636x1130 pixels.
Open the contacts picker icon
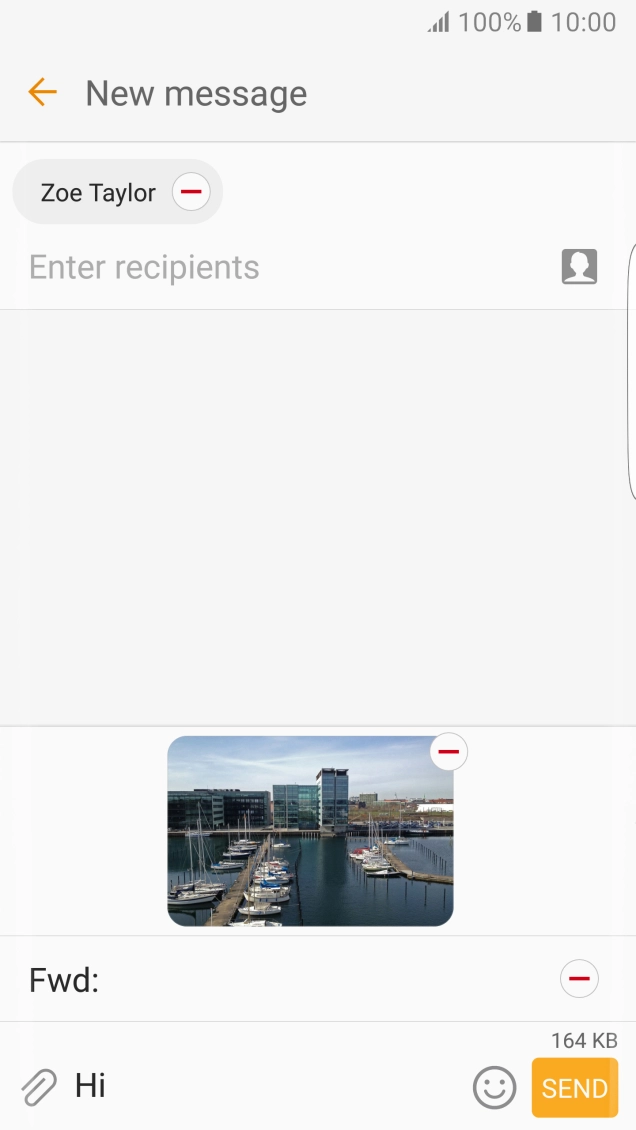tap(579, 267)
